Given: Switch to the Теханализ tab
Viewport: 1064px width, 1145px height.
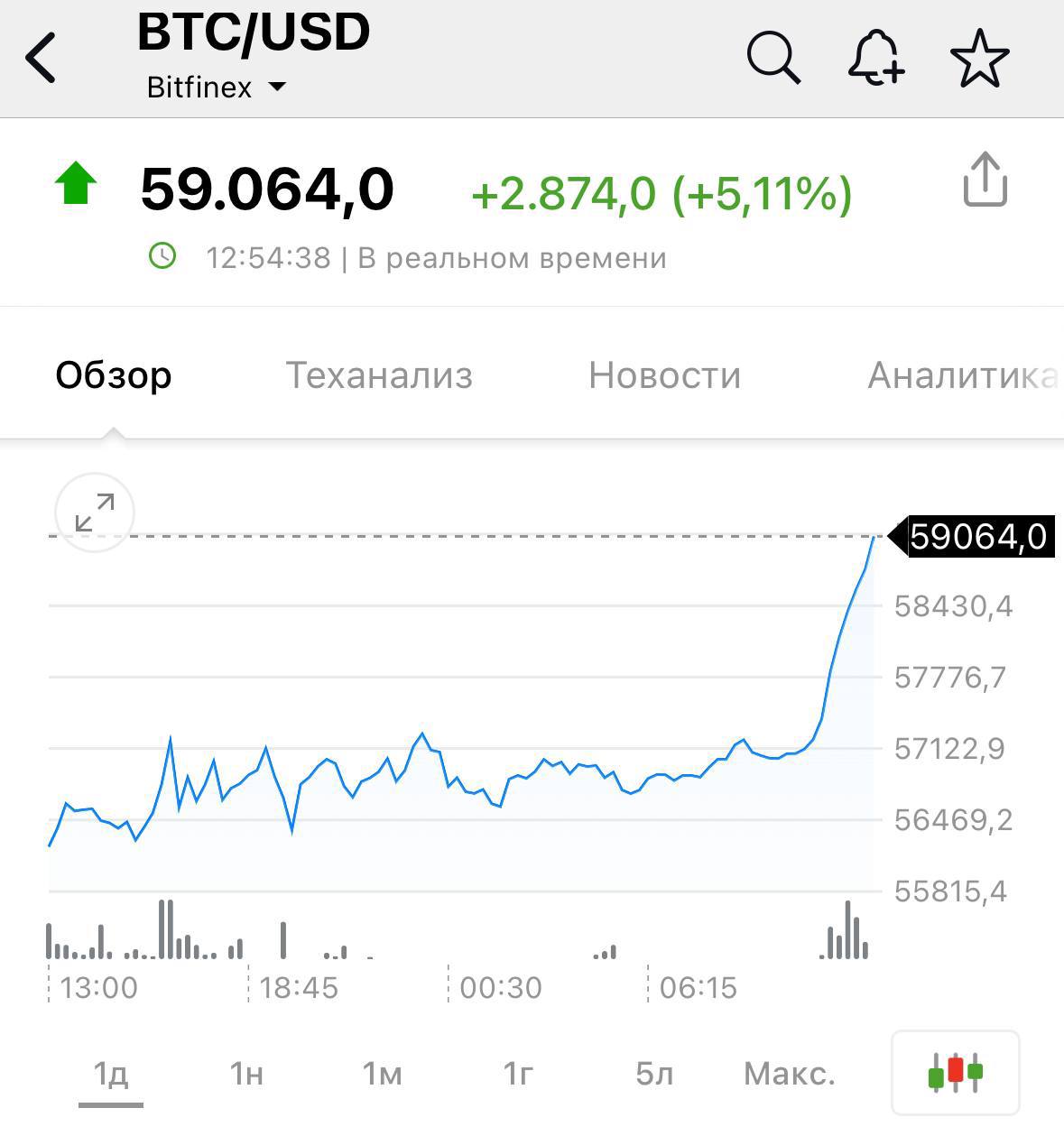Looking at the screenshot, I should (x=379, y=375).
